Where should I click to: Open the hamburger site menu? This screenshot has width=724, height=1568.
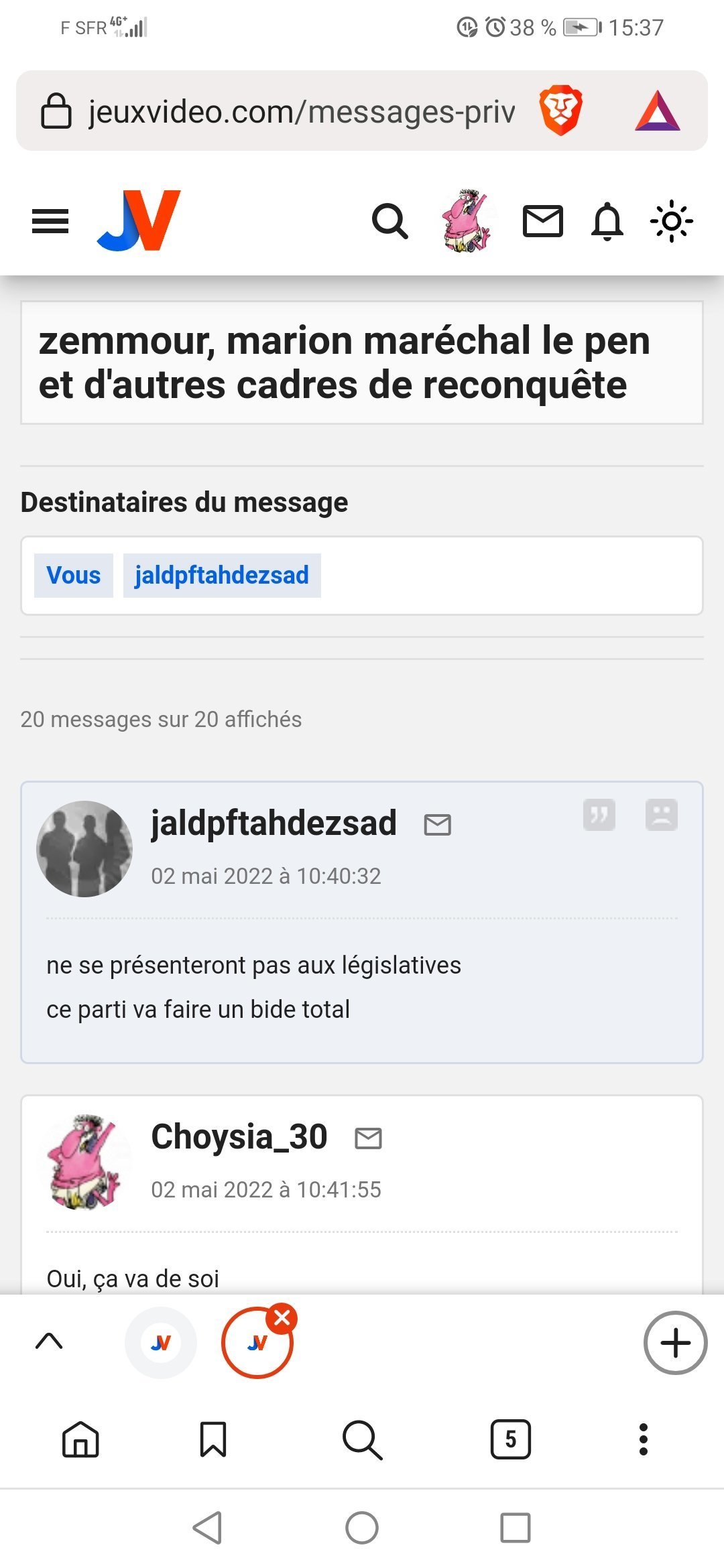50,221
